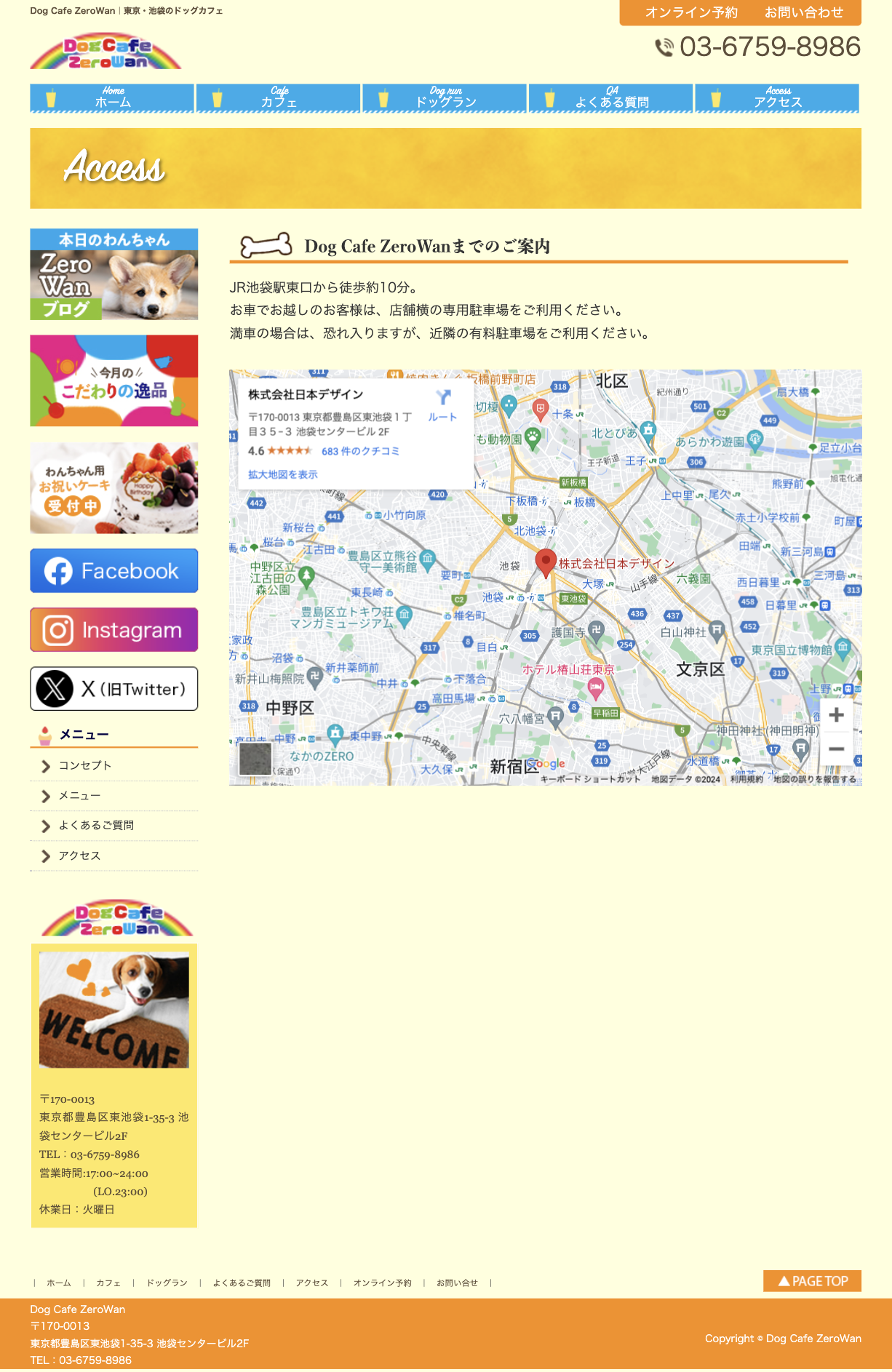Tap お問い合わせ in the header
Screen dimensions: 892x1372
[x=803, y=12]
